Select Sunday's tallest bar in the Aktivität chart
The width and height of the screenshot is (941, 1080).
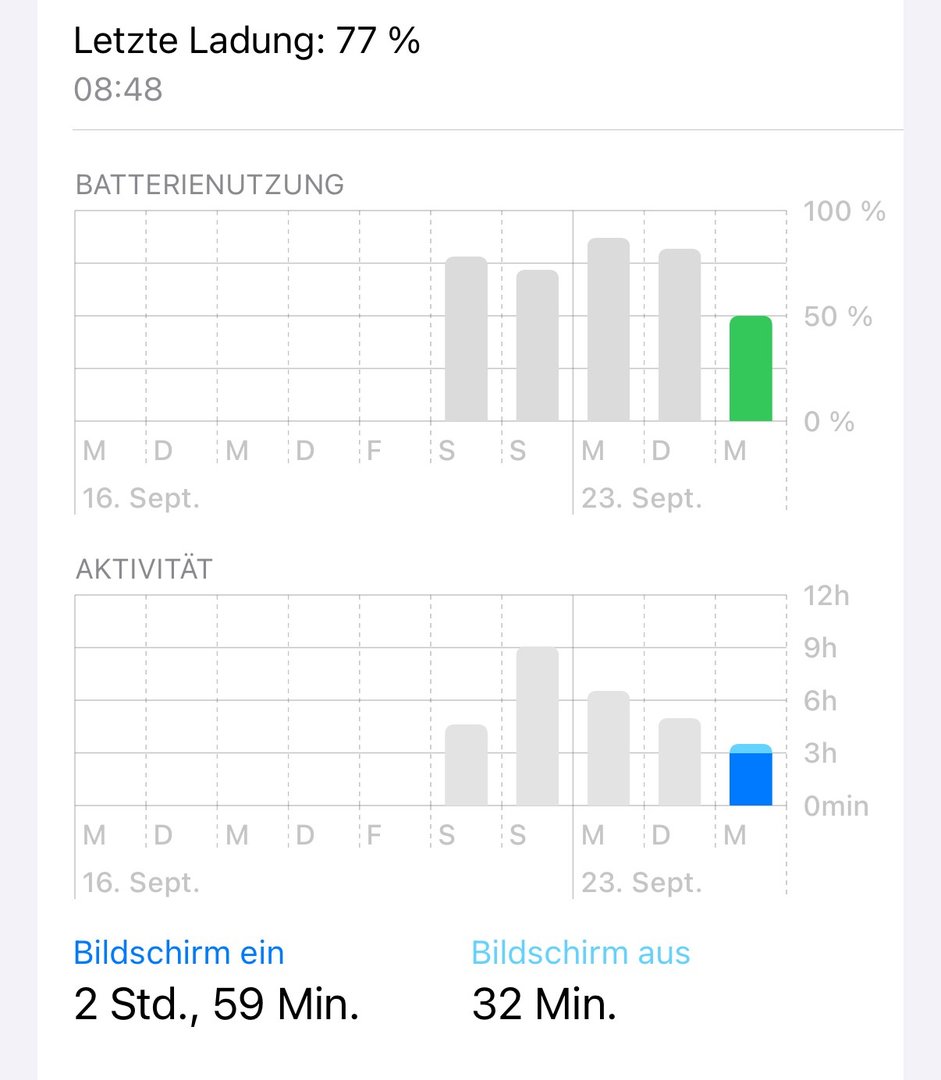pos(537,727)
